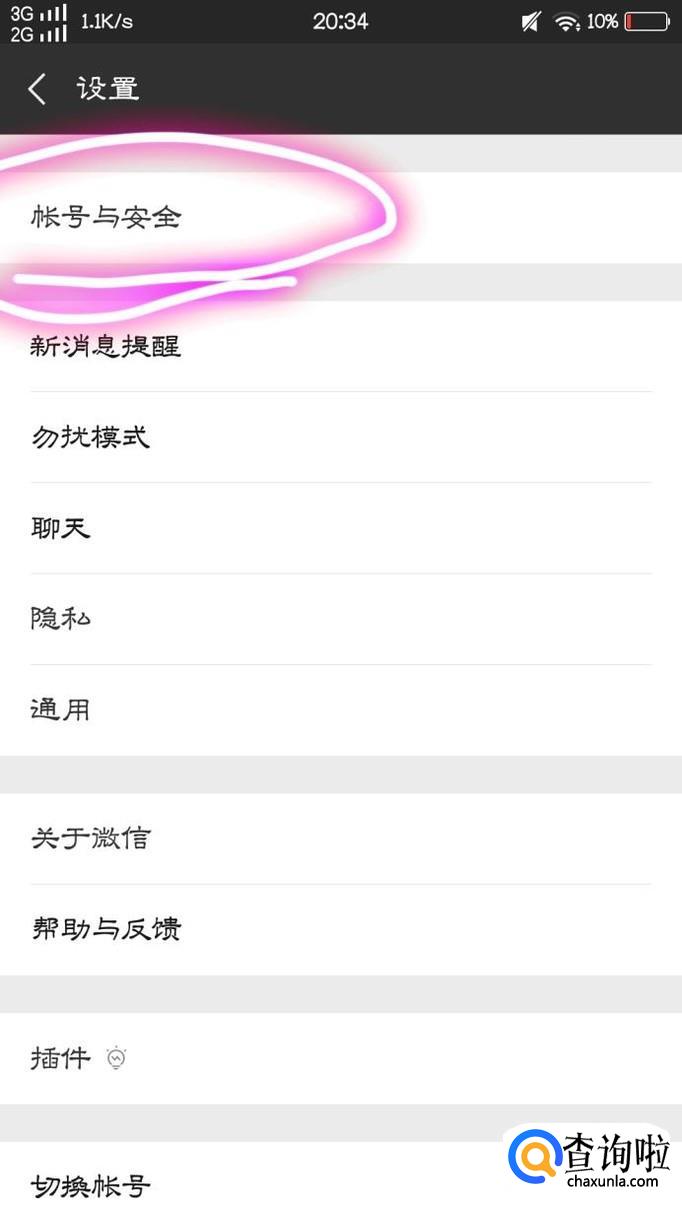Open 隐私 settings
Screen dimensions: 682x1212
coord(341,619)
